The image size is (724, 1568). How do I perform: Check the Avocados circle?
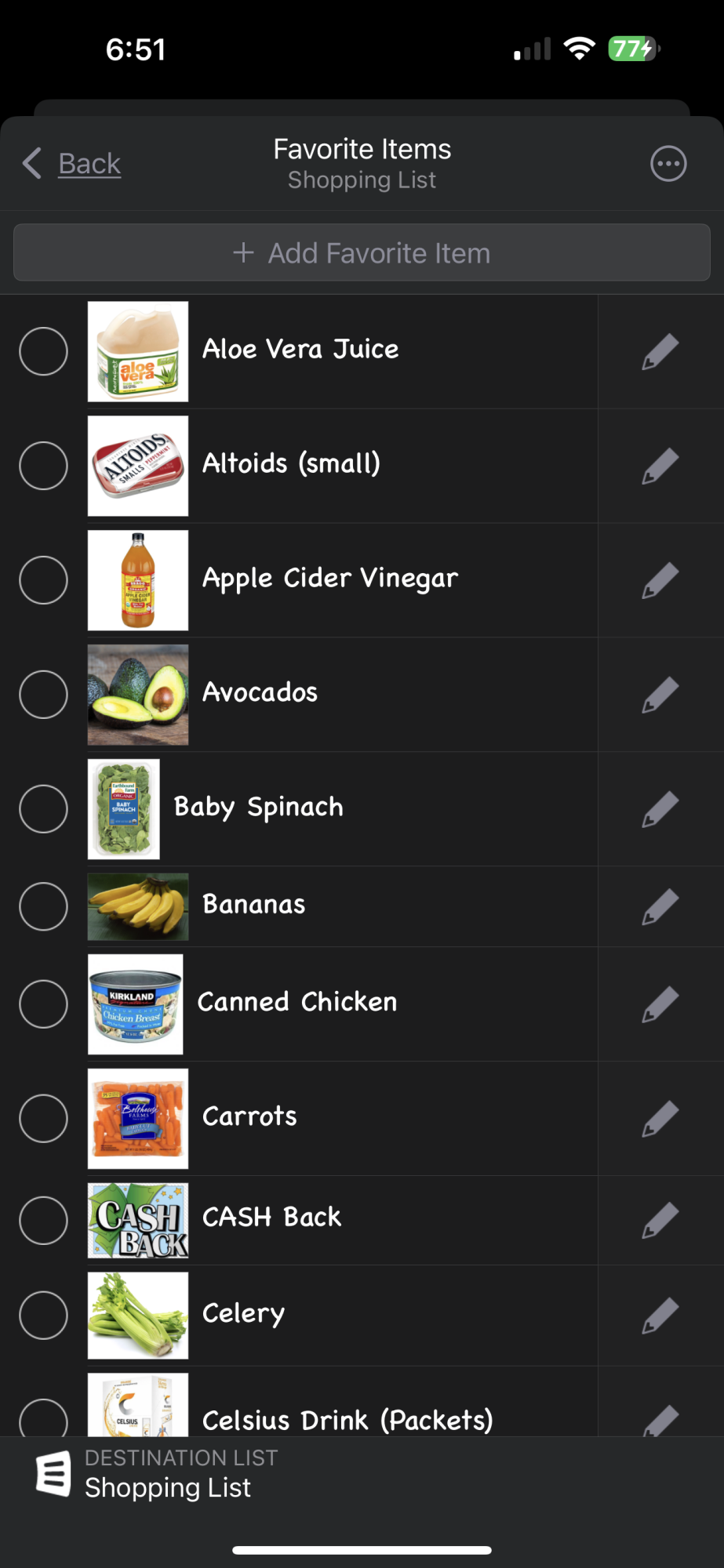click(43, 695)
